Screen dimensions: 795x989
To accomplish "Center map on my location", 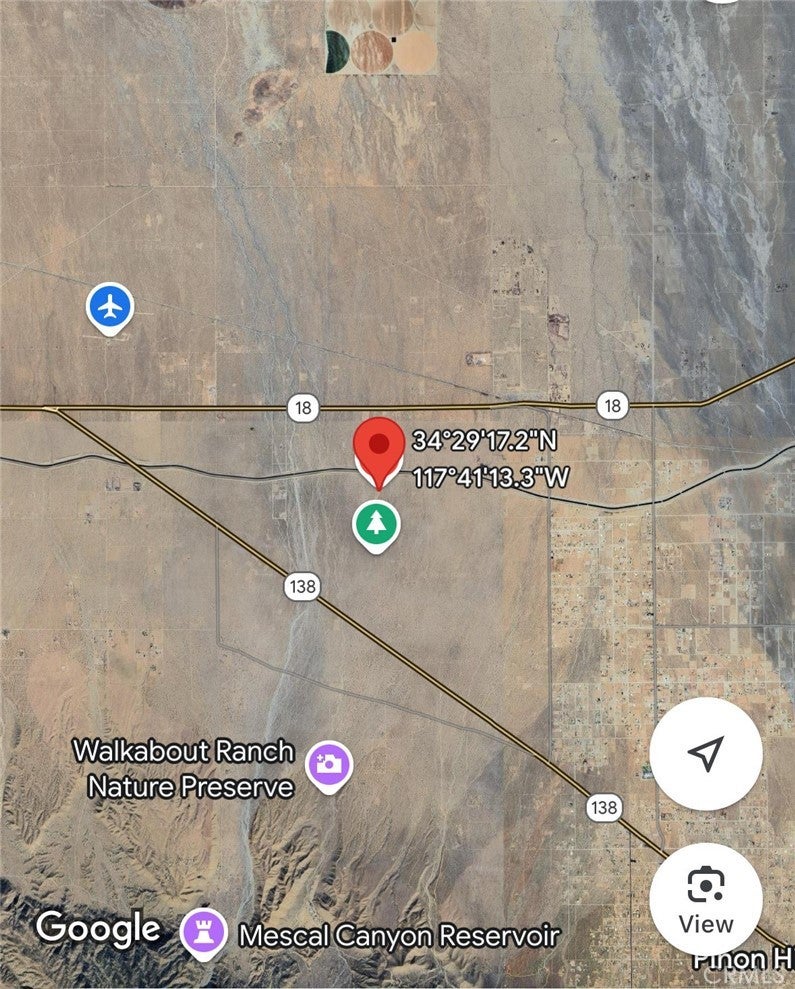I will coord(706,754).
